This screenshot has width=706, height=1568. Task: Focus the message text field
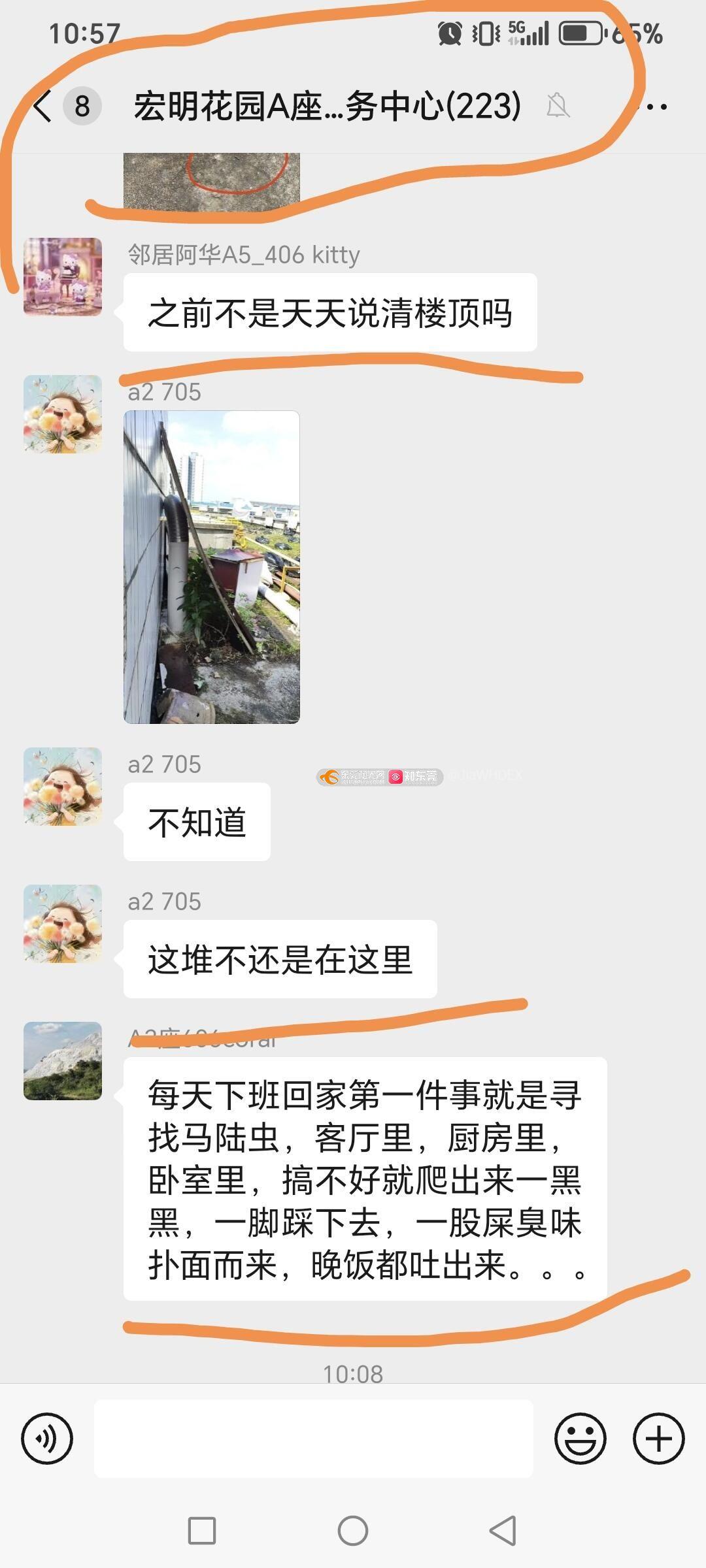[x=314, y=1438]
